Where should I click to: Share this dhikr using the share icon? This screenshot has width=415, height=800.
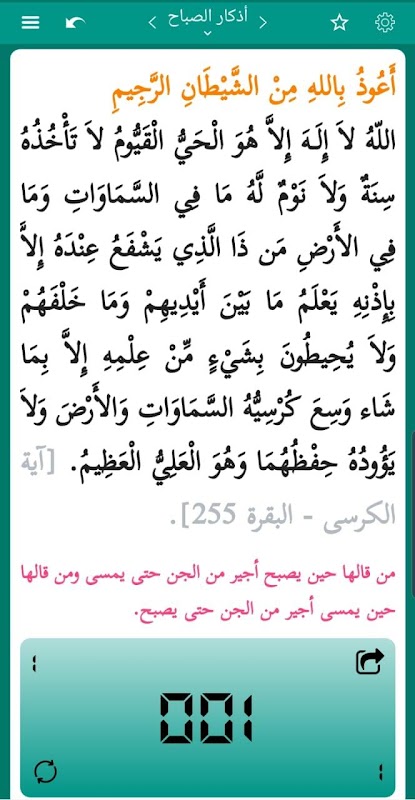(x=369, y=661)
